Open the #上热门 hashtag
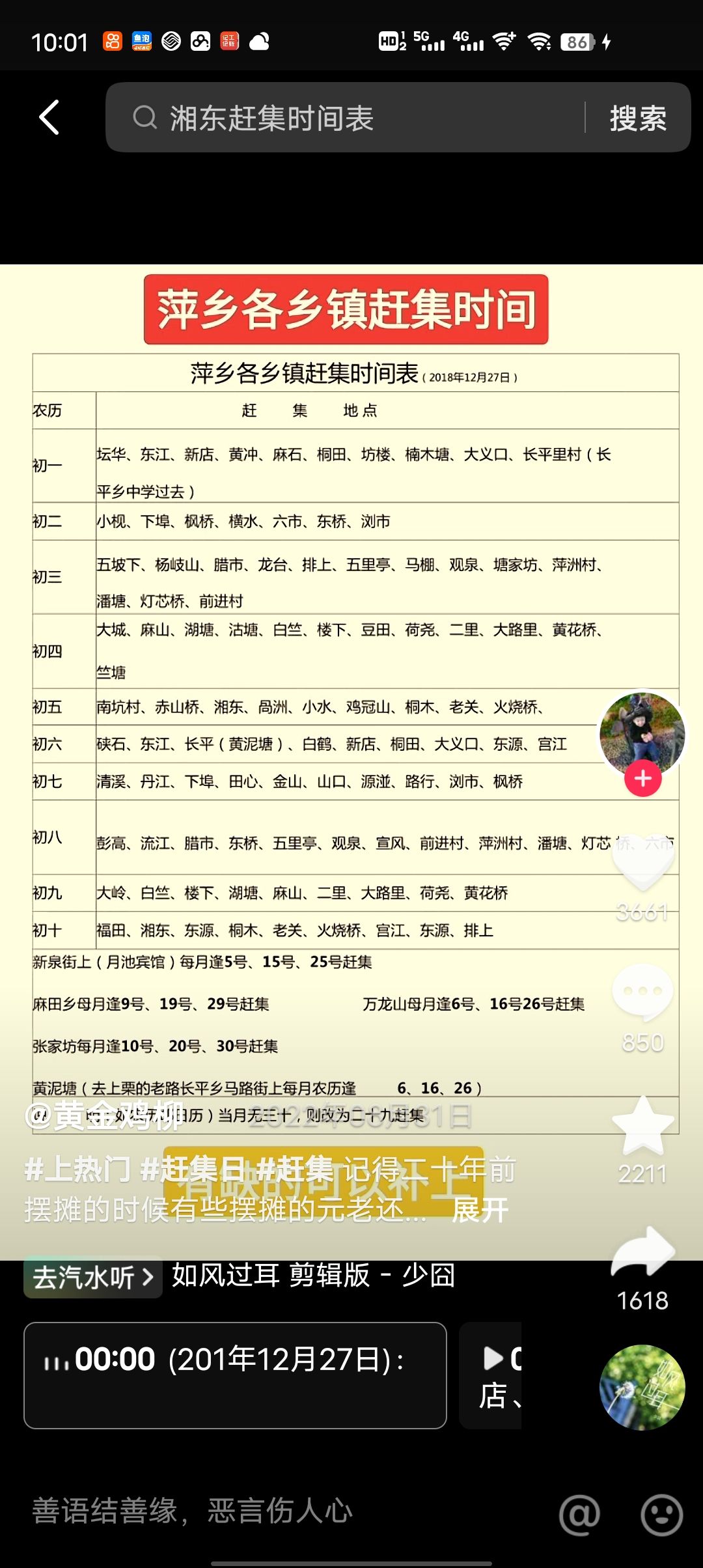This screenshot has height=1568, width=703. (77, 1169)
